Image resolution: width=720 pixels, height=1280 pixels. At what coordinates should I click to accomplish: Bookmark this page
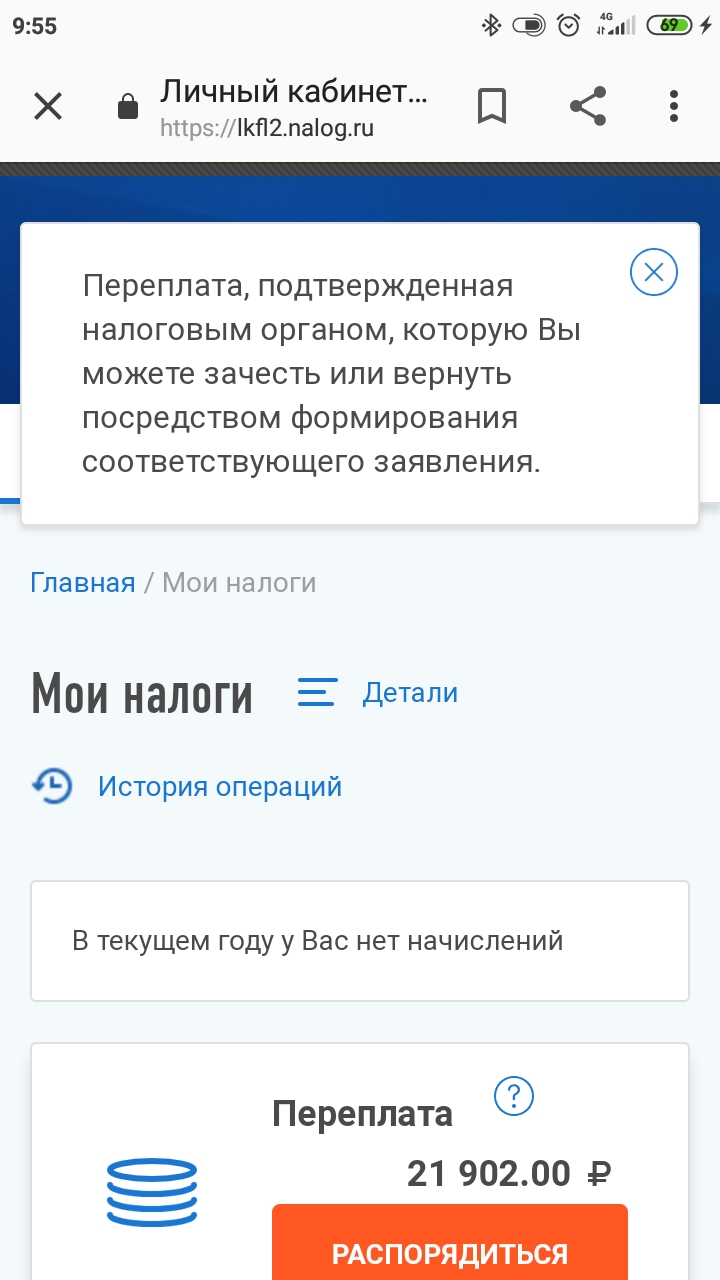(x=491, y=106)
